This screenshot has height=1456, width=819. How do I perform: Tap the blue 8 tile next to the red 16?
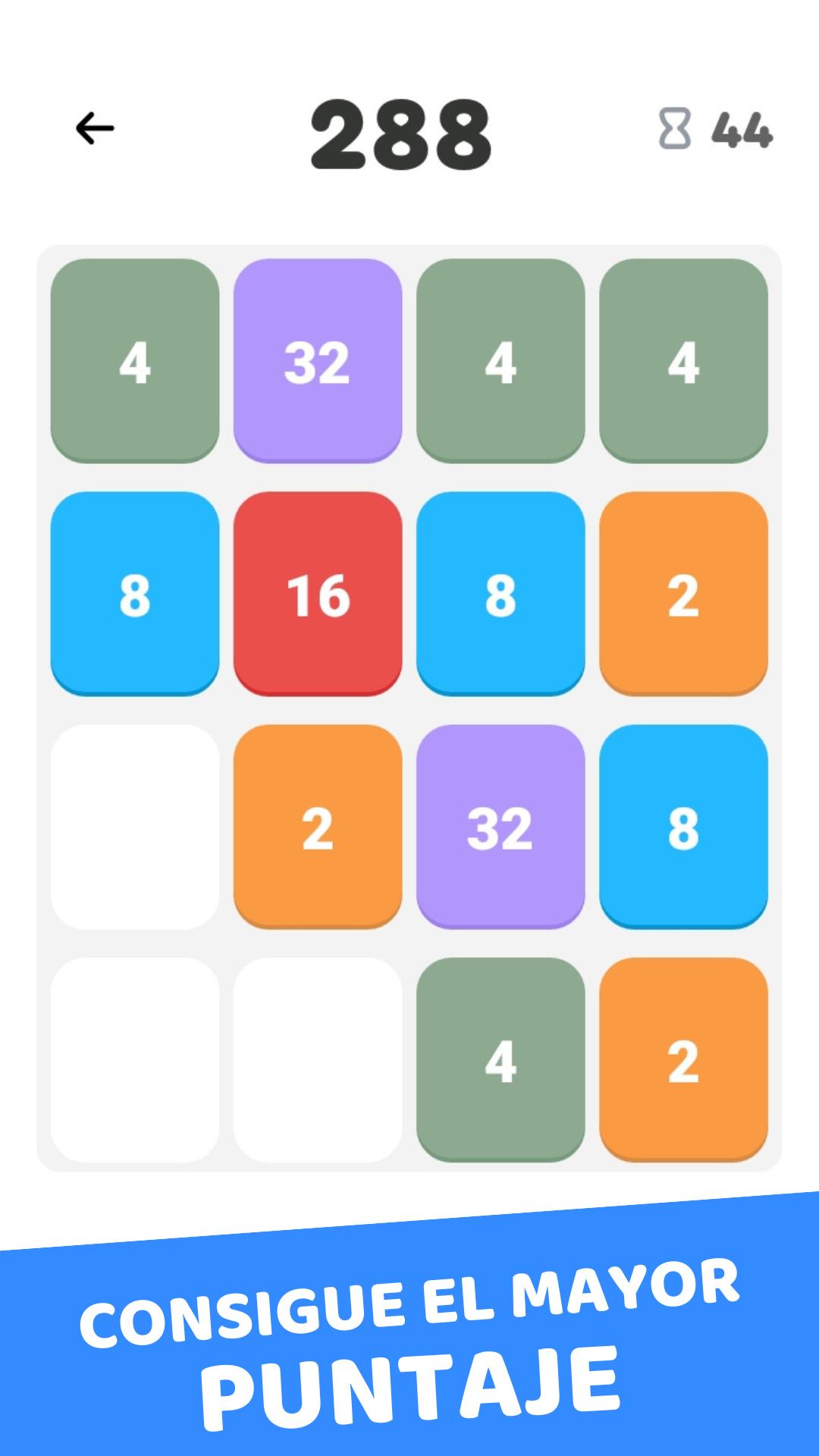[501, 595]
